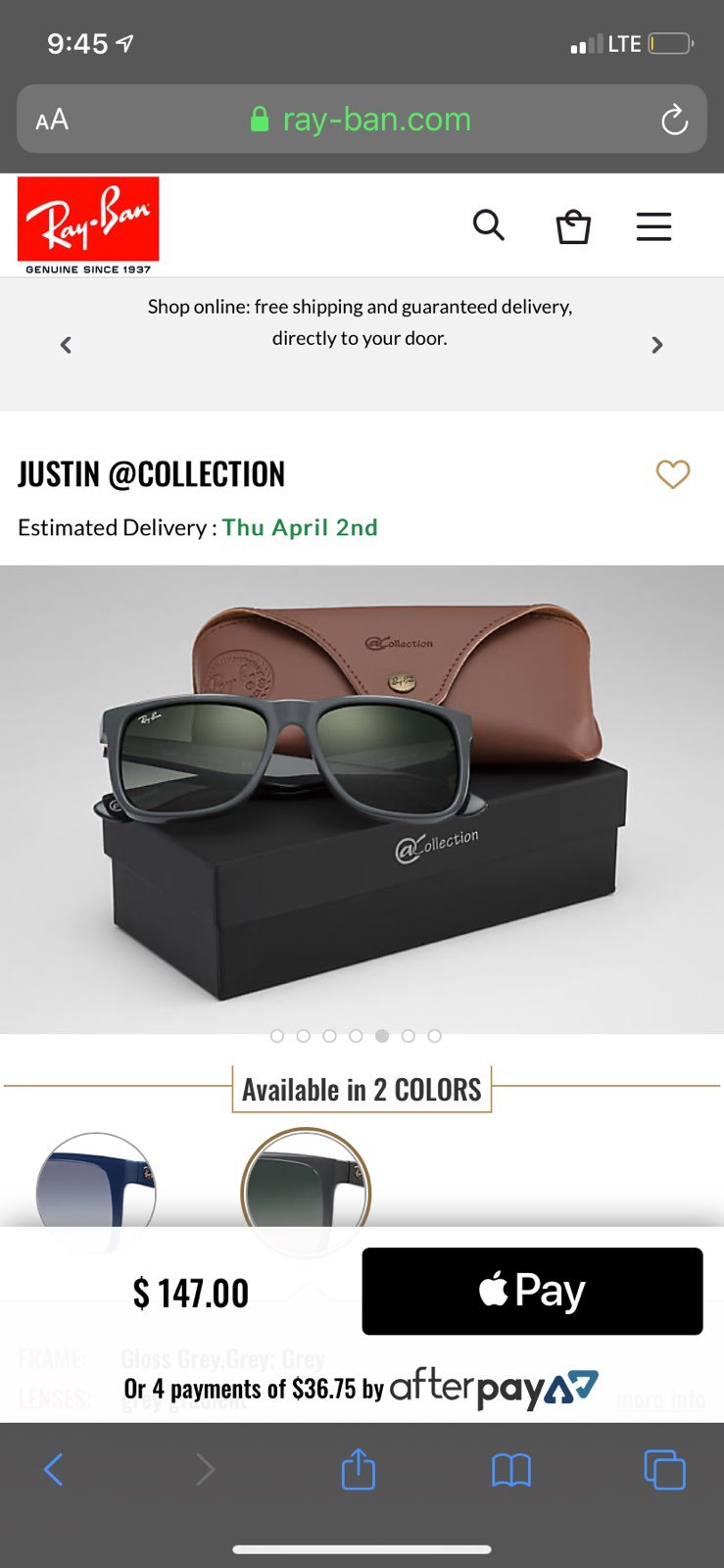
Task: Open the Safari share sheet
Action: click(x=359, y=1469)
